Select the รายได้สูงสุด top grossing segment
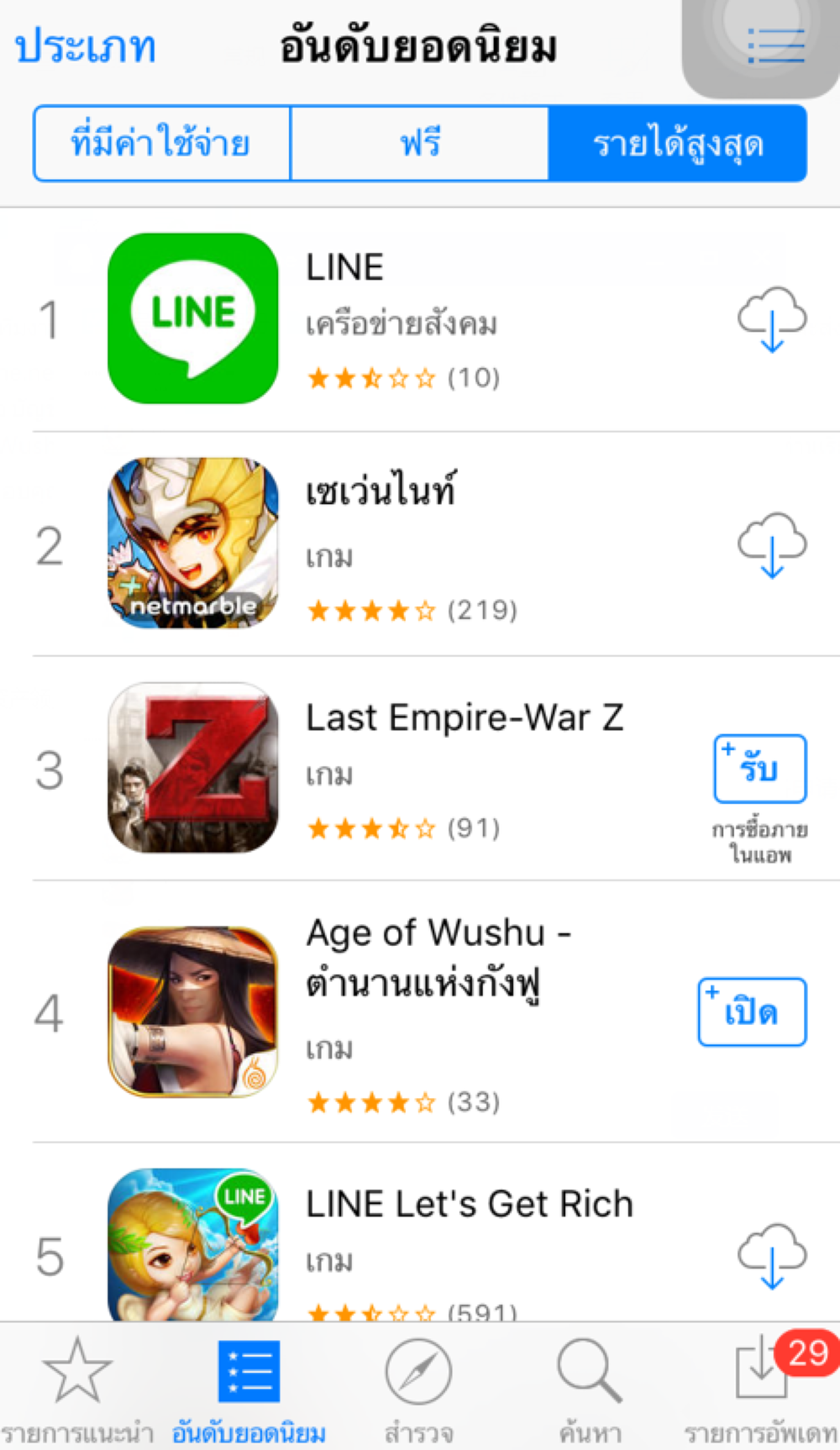This screenshot has width=840, height=1450. 677,143
